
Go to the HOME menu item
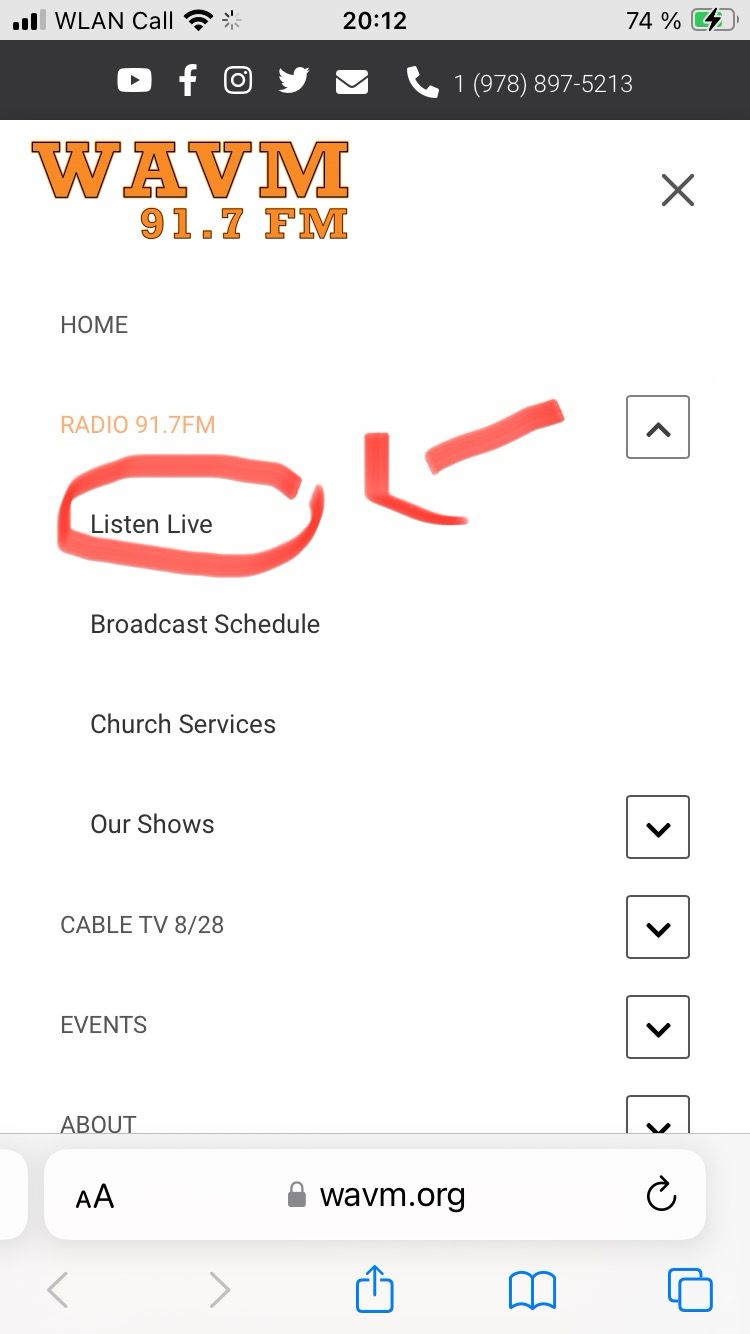click(94, 325)
